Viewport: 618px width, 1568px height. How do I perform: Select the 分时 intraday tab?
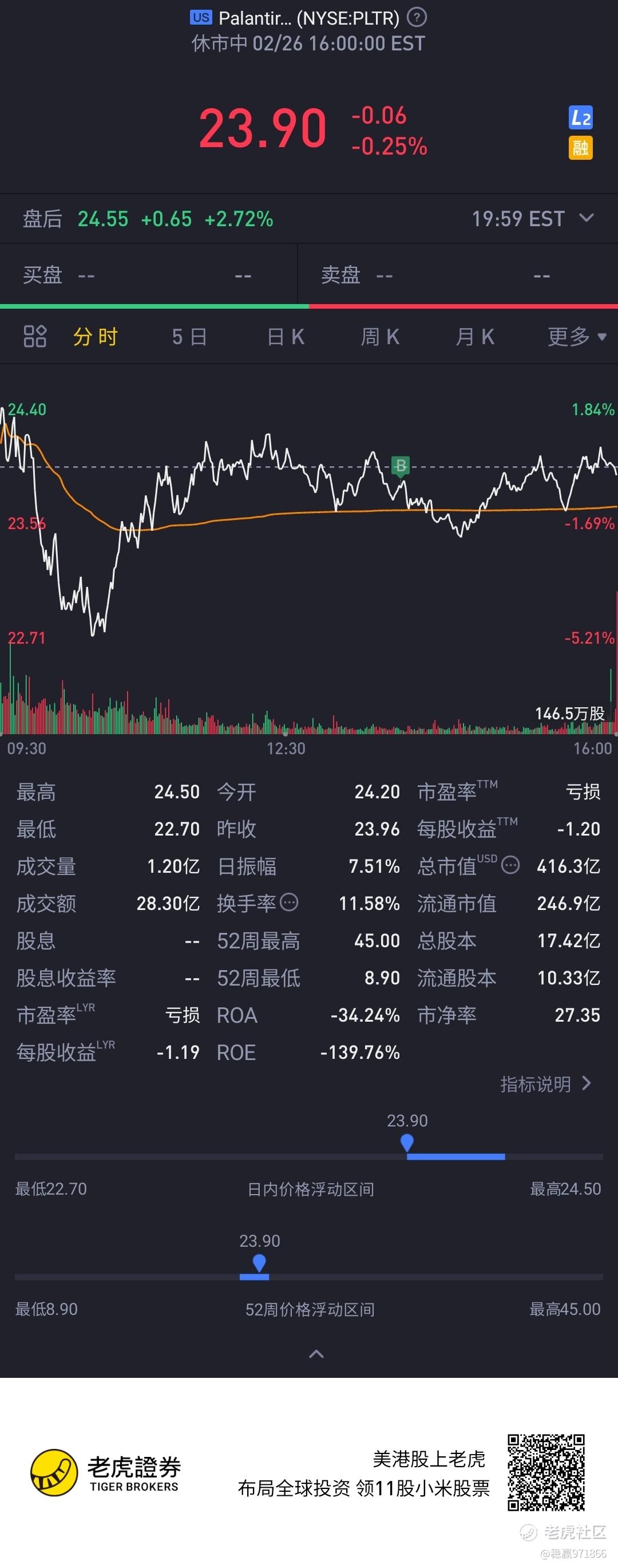click(x=96, y=337)
